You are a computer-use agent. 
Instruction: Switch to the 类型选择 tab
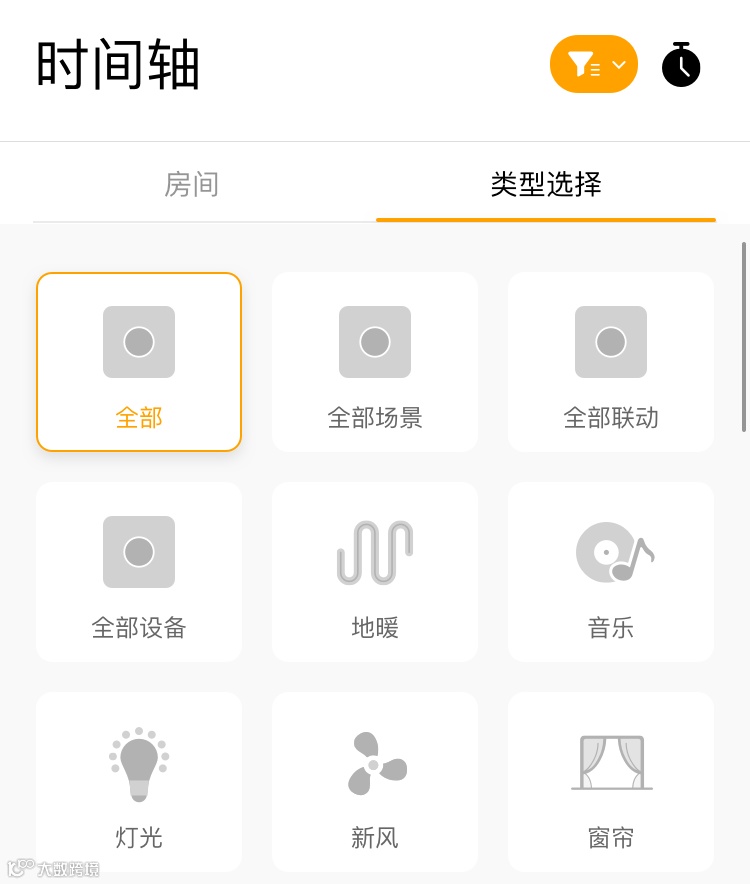[x=545, y=185]
